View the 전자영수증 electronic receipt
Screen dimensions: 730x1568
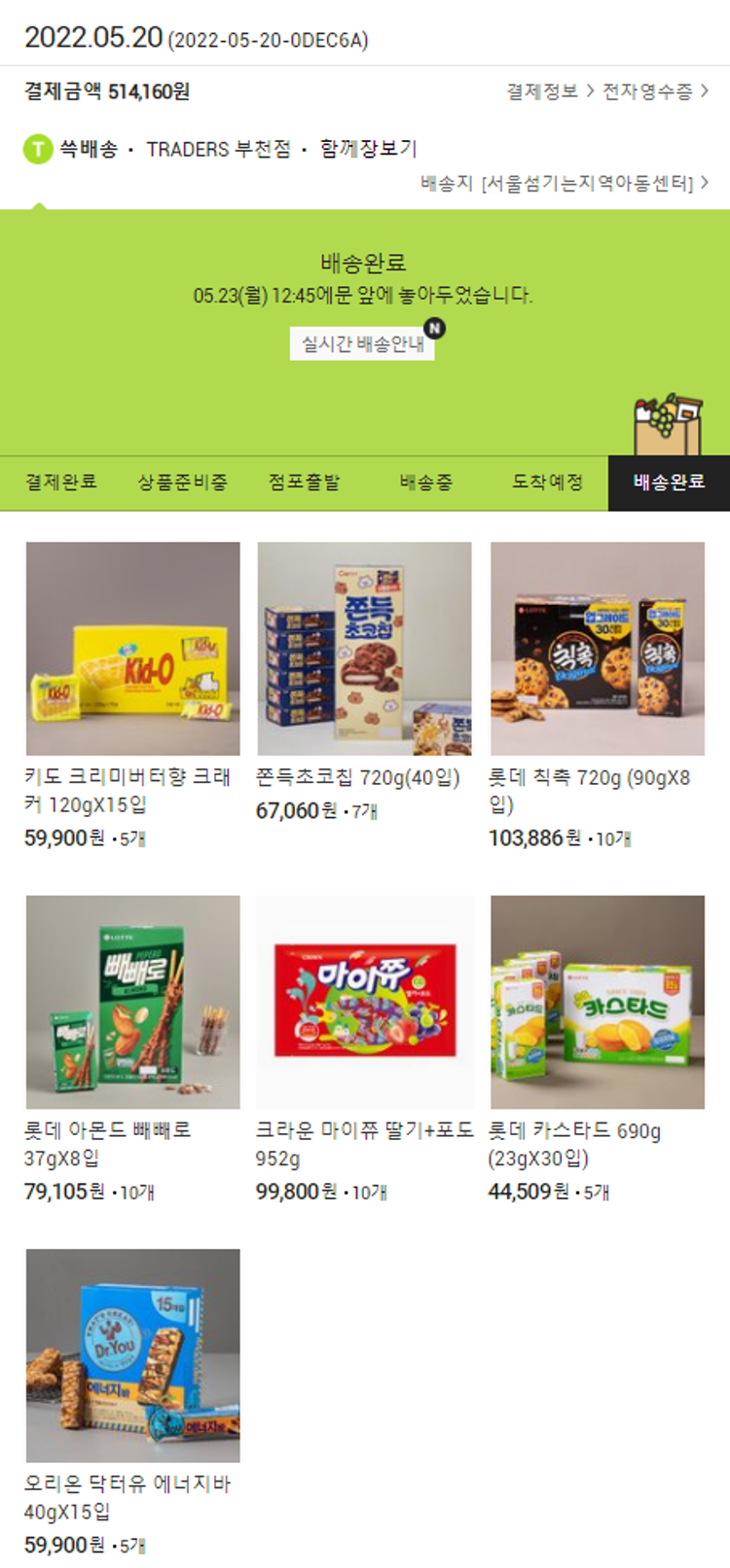click(654, 91)
